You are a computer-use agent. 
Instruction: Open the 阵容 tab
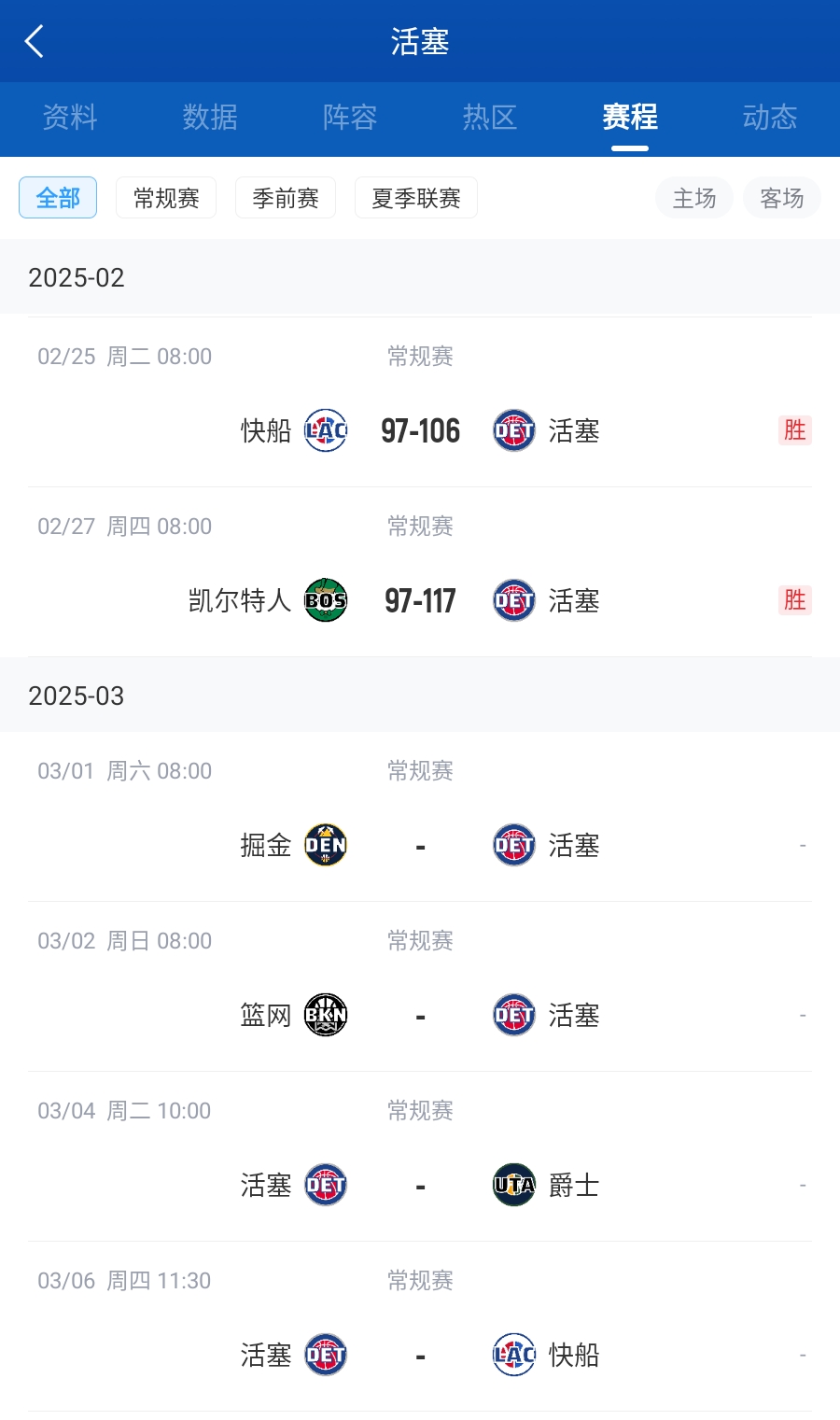coord(350,118)
